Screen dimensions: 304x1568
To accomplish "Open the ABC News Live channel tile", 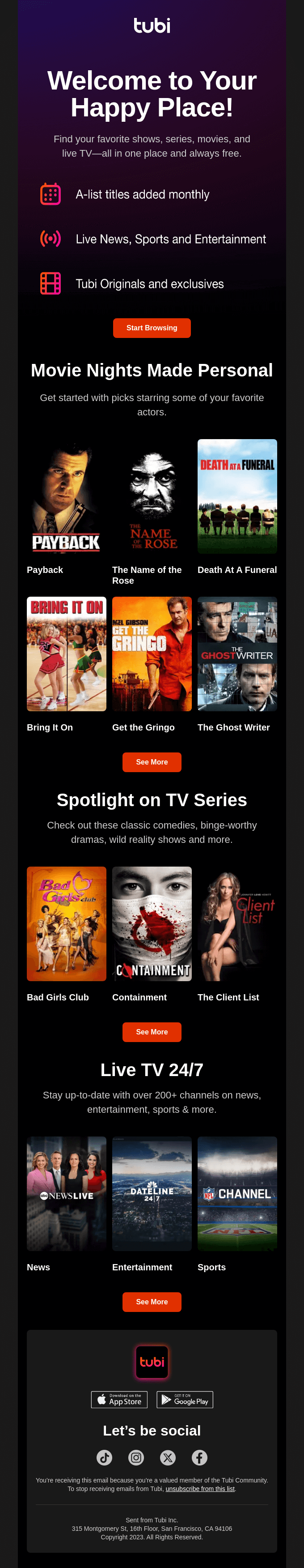I will 66,1193.
